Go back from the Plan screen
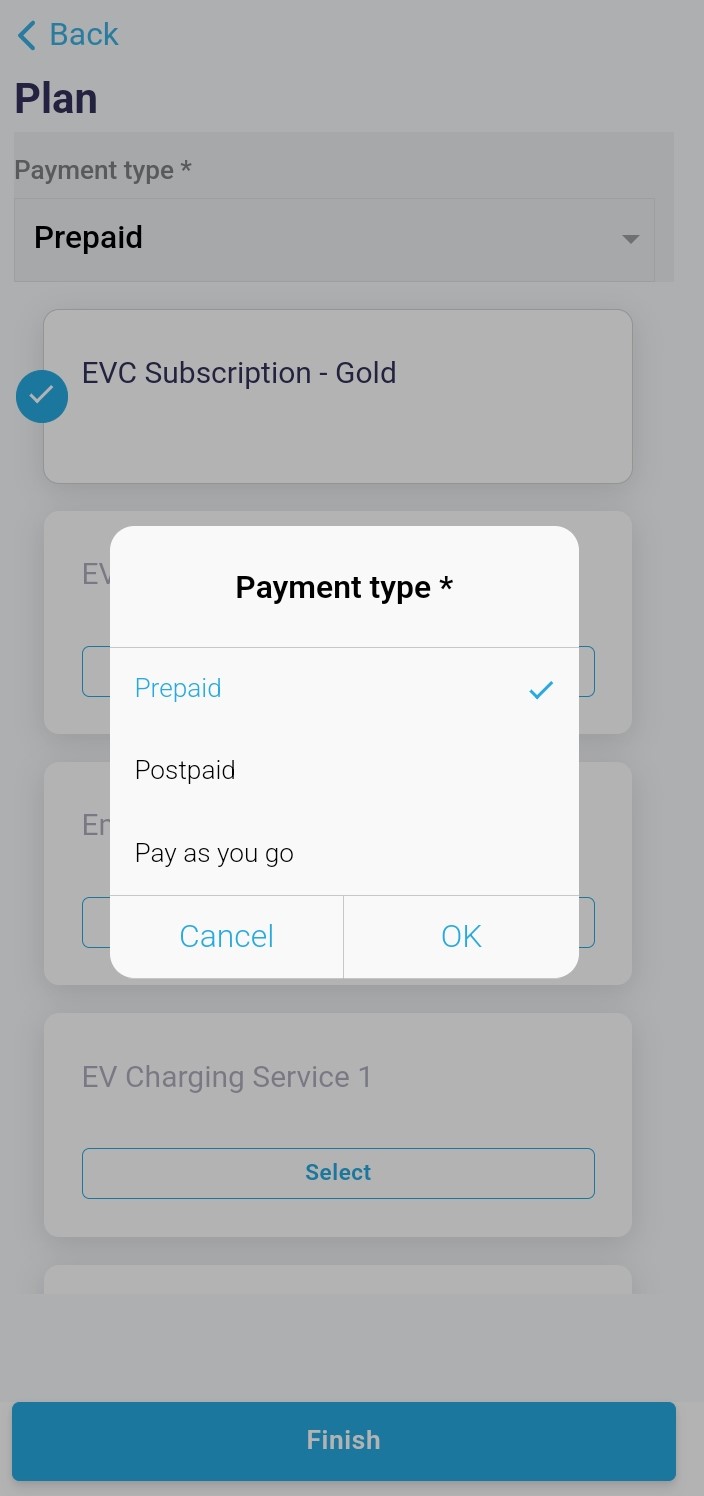This screenshot has width=704, height=1496. point(68,35)
